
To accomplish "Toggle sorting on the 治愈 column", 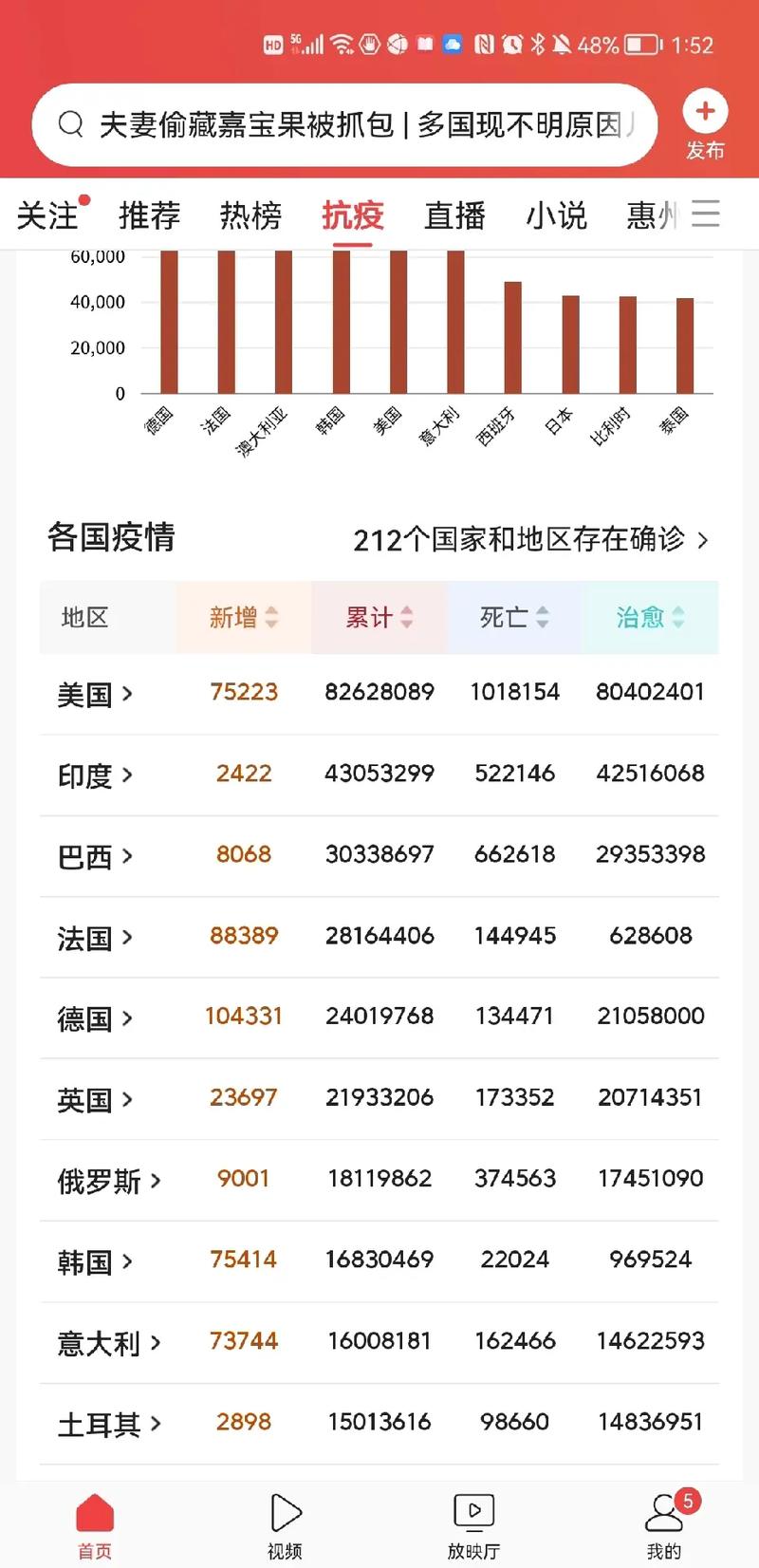I will pos(650,617).
